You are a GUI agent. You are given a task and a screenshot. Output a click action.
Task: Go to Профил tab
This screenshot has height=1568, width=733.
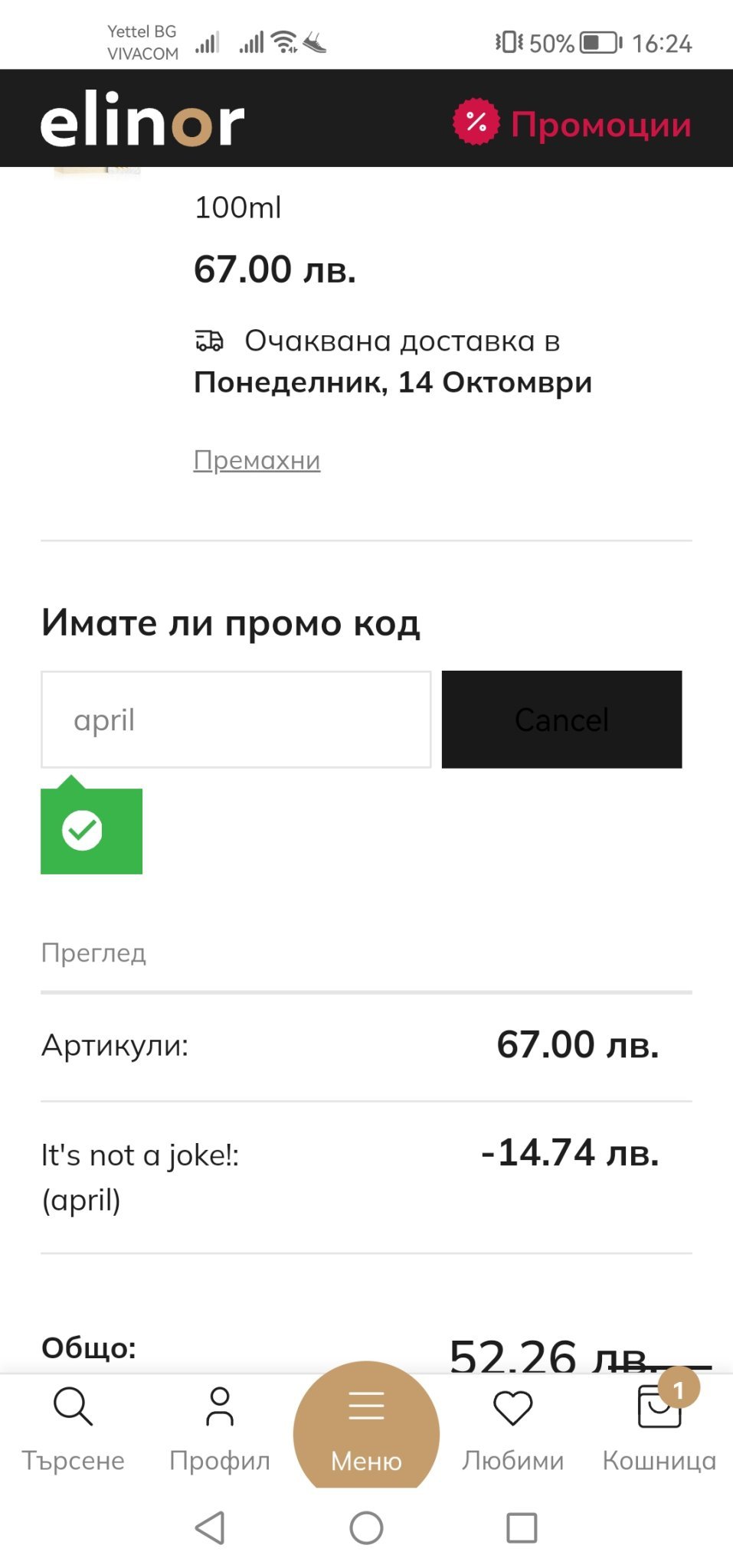[x=220, y=1429]
